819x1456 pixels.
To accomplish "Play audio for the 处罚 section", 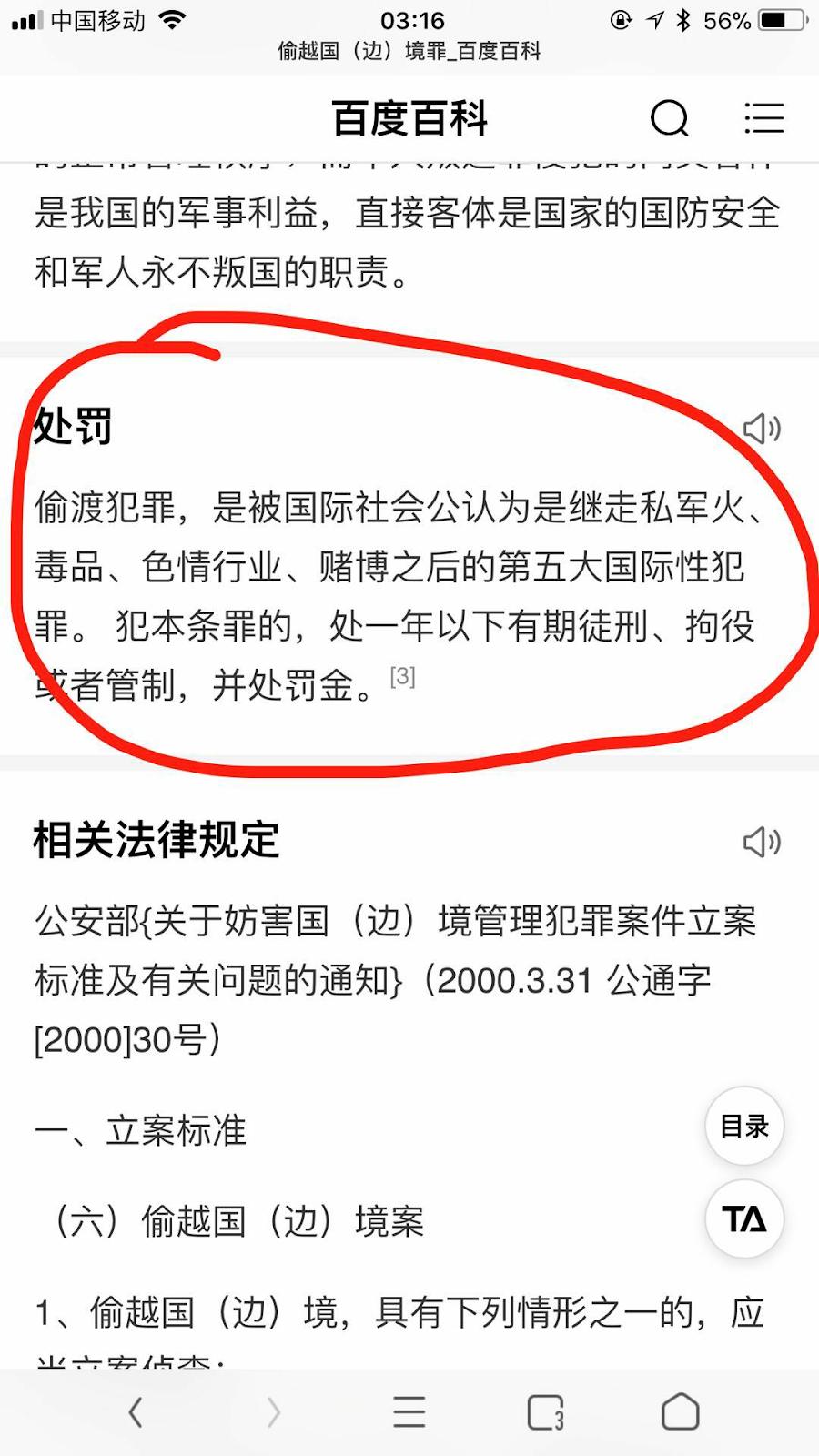I will click(762, 429).
